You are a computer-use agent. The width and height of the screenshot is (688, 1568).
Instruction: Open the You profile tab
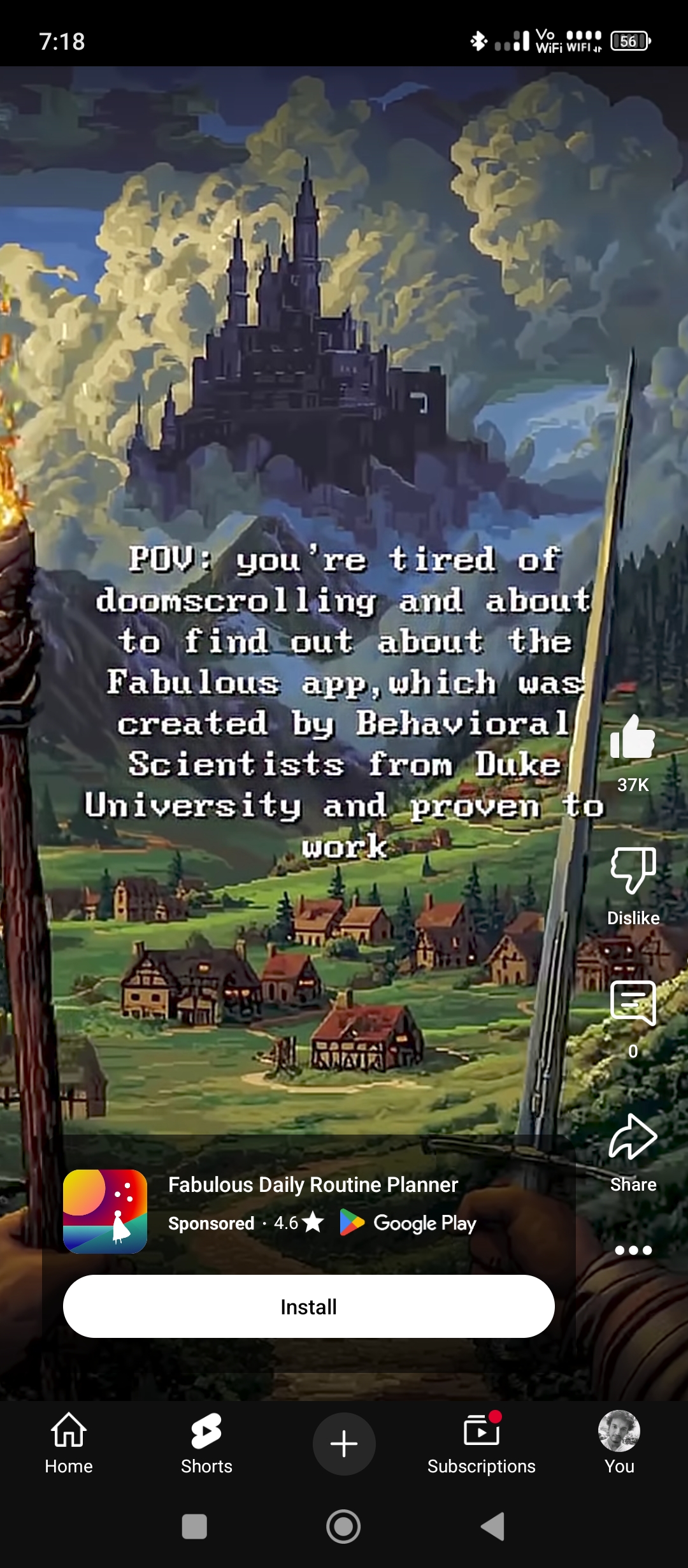pyautogui.click(x=619, y=1443)
